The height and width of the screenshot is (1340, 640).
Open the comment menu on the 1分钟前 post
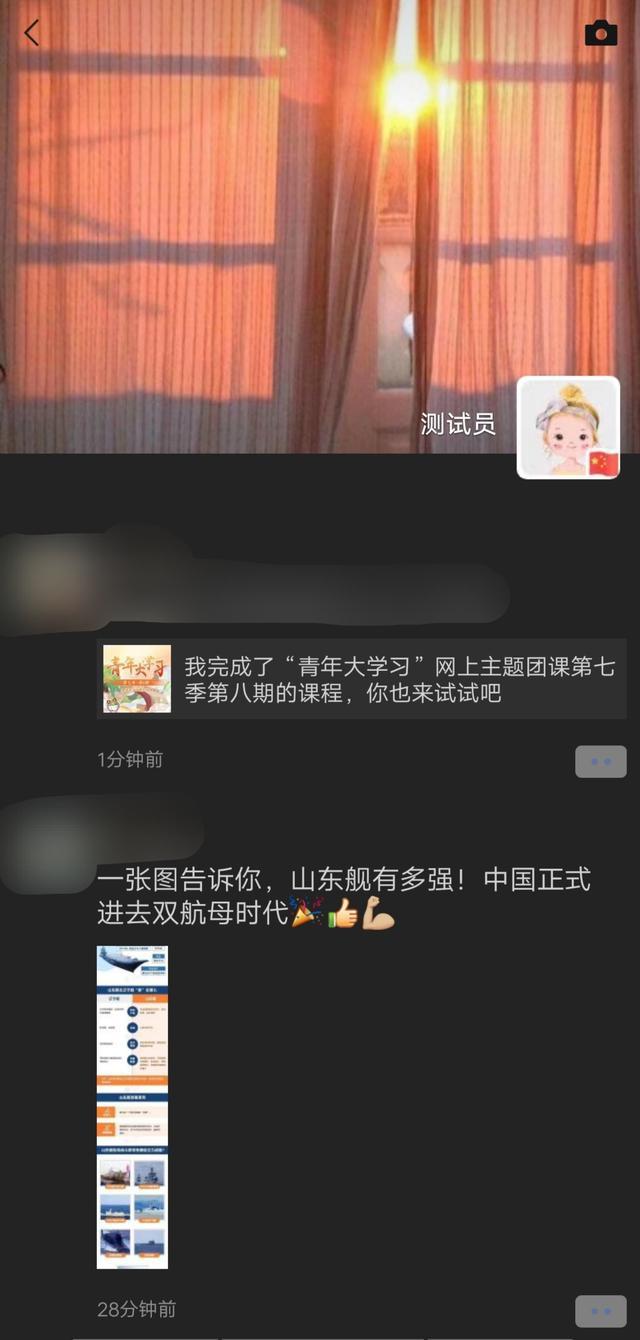600,761
